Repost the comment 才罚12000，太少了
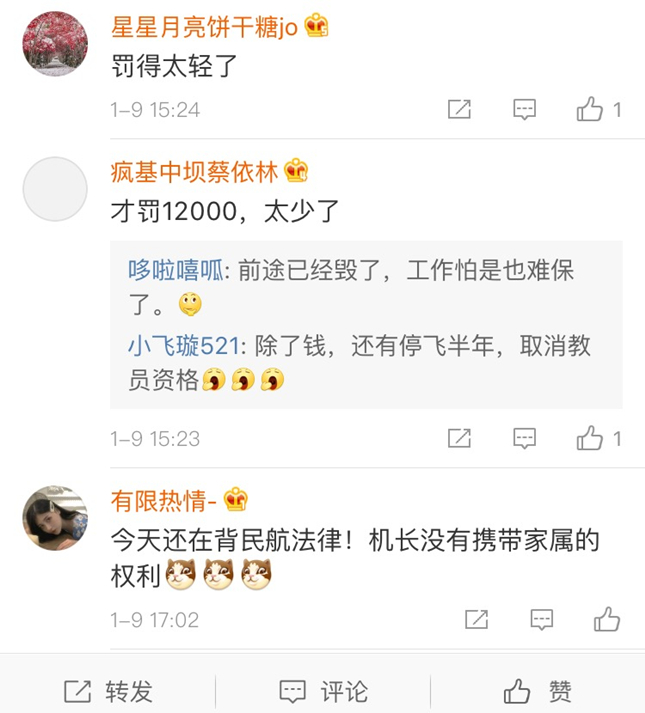The width and height of the screenshot is (645, 713). (x=459, y=438)
